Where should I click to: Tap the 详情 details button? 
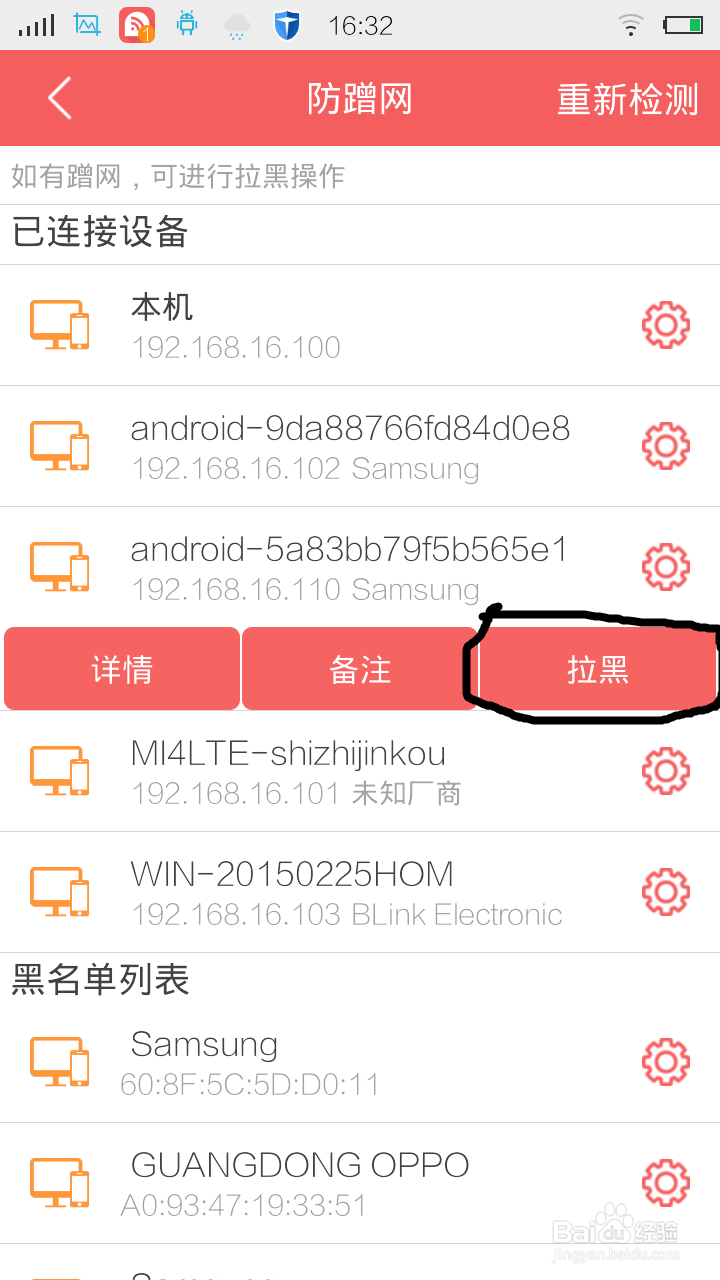[x=121, y=668]
